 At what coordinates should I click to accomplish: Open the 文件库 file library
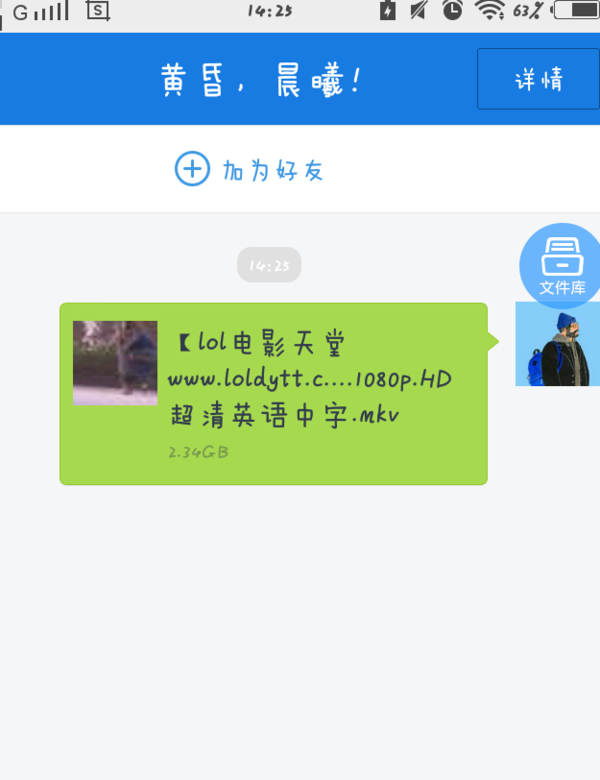[562, 264]
